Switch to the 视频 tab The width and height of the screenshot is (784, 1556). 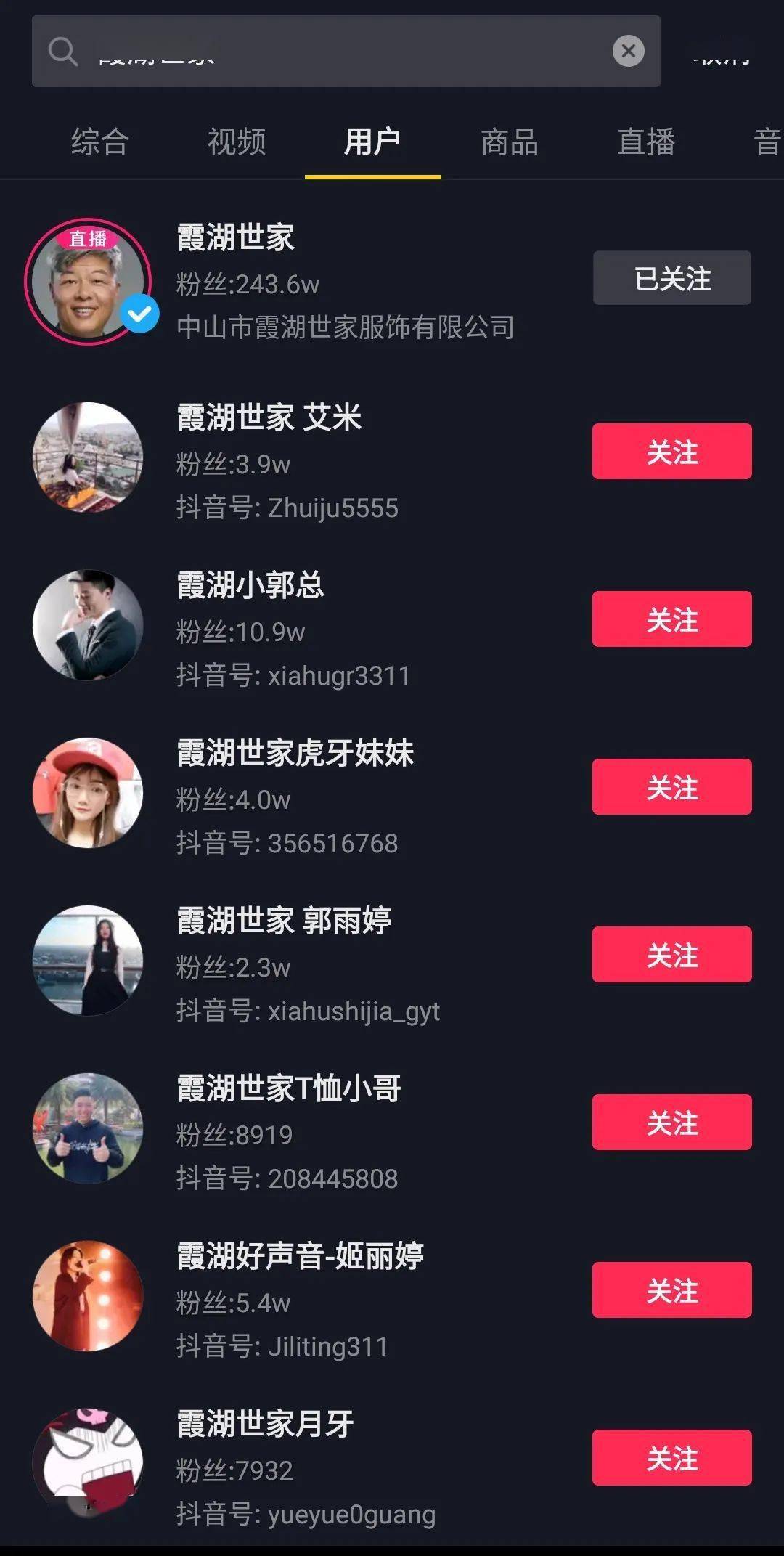[x=235, y=142]
